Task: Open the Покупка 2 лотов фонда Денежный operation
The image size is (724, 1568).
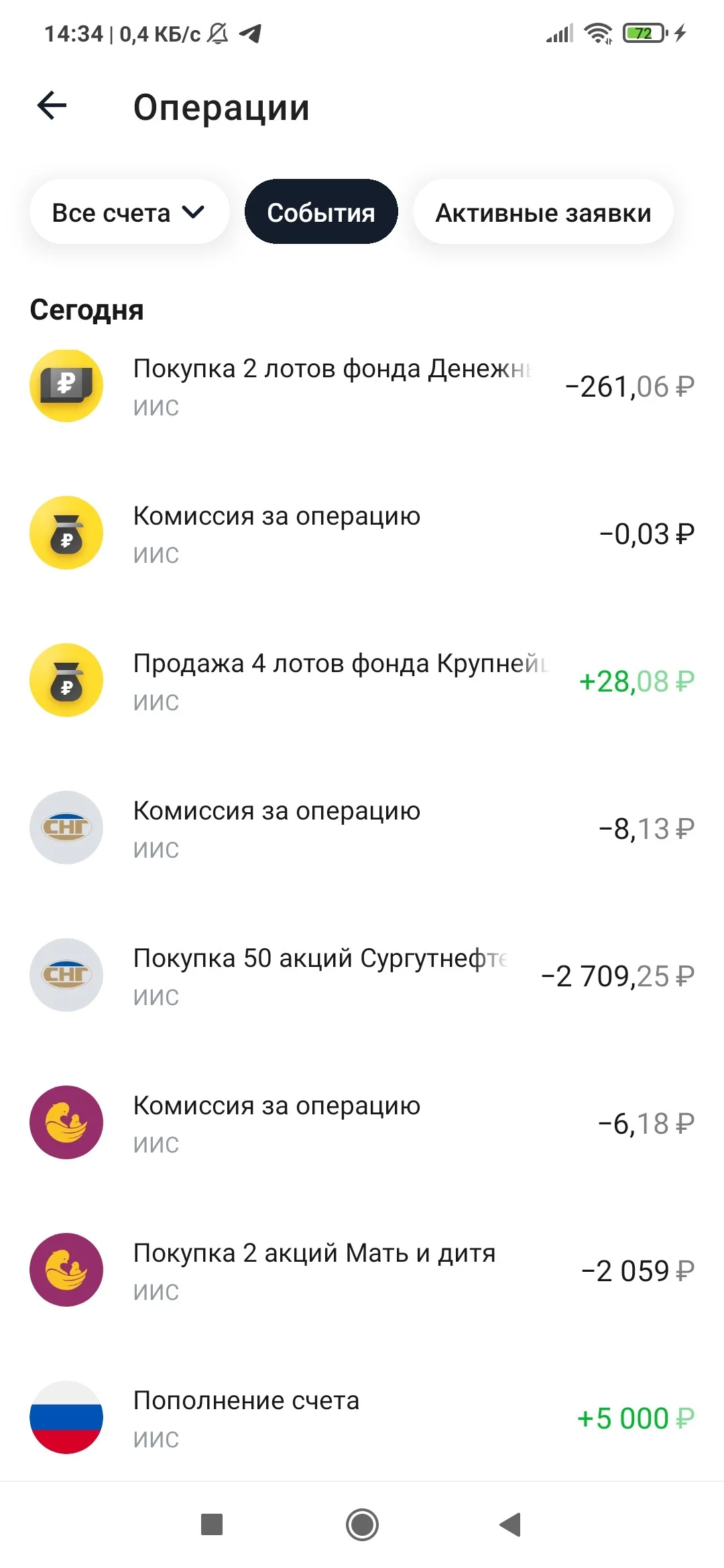Action: (362, 386)
